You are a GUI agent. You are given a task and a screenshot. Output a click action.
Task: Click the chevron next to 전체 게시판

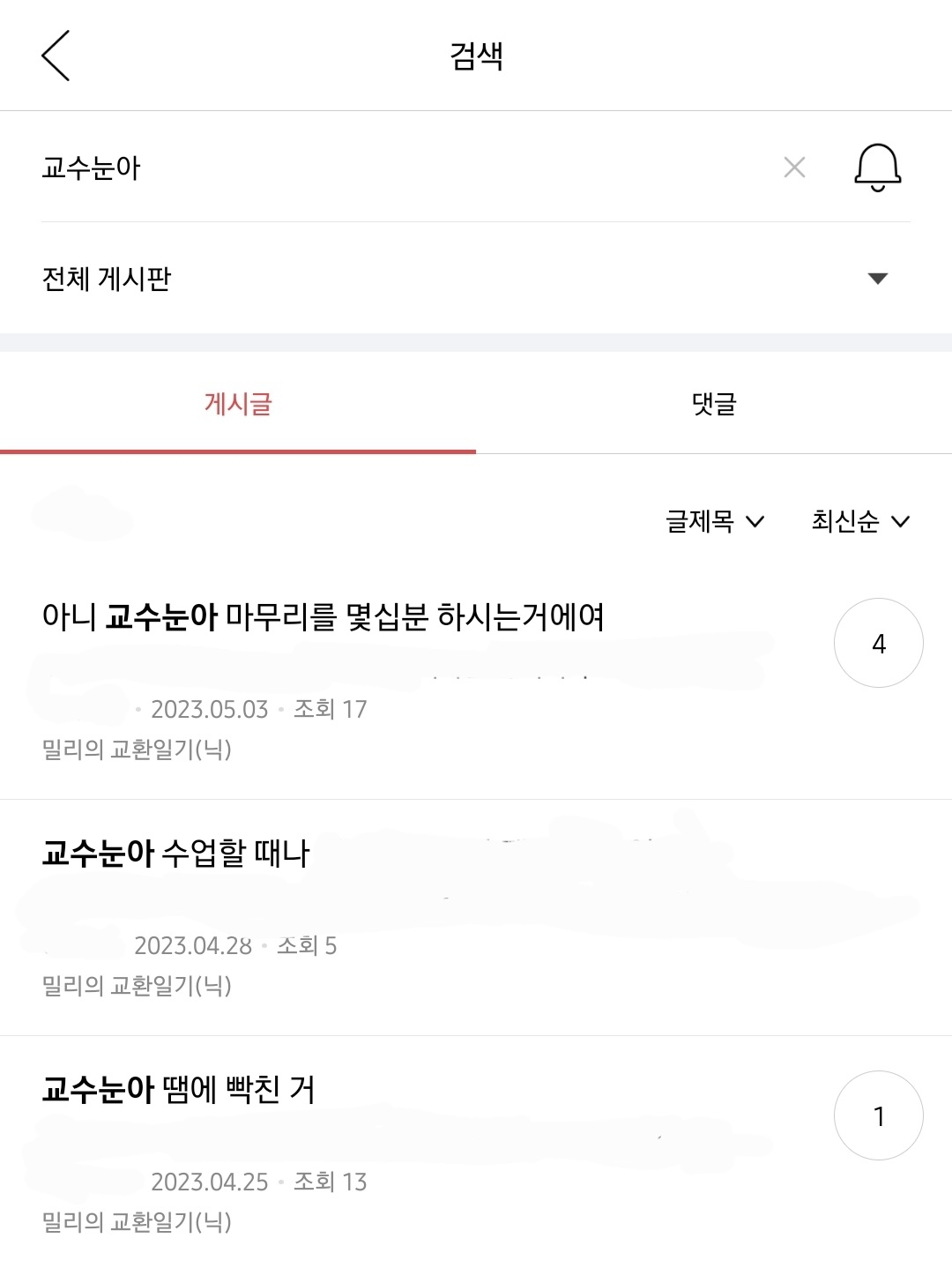[x=877, y=278]
